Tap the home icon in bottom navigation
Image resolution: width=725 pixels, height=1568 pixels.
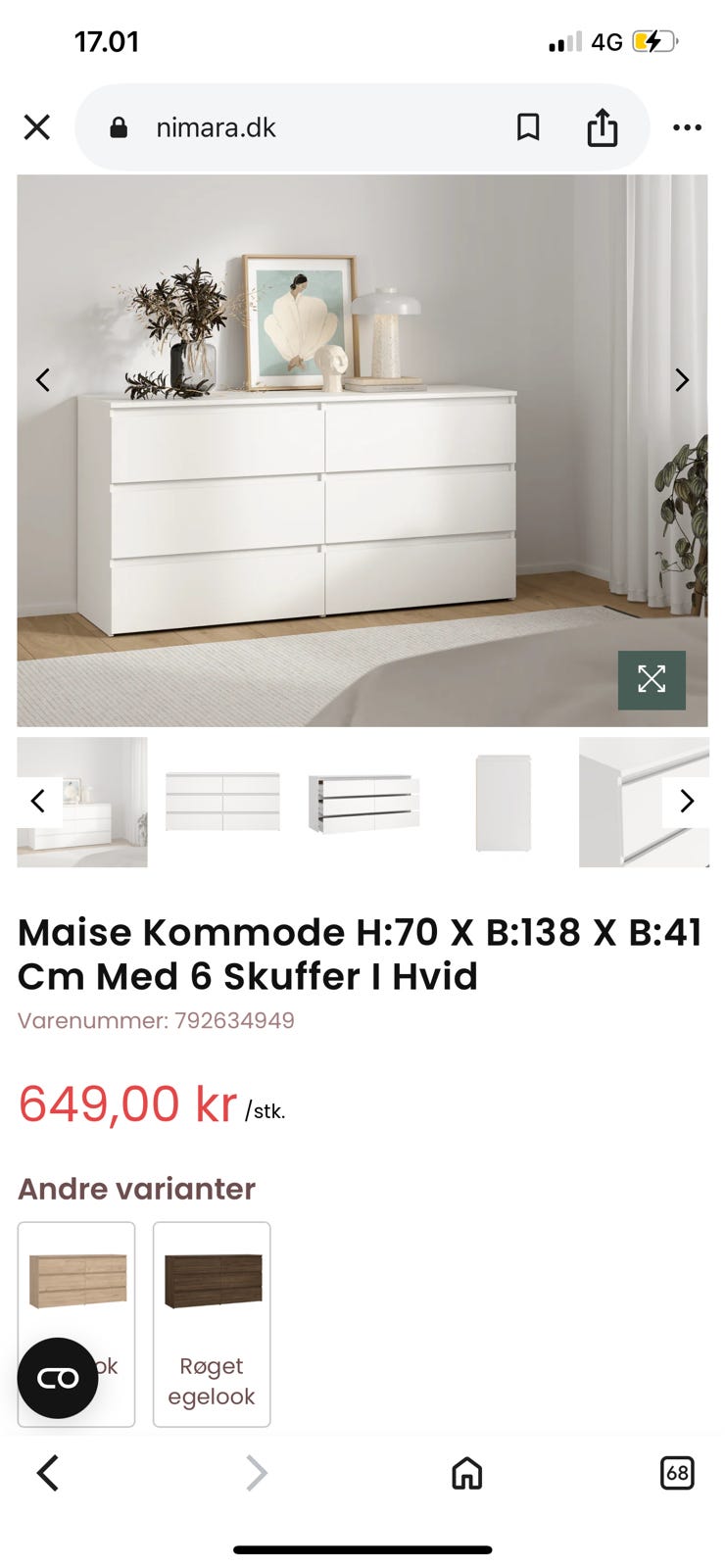(466, 1473)
